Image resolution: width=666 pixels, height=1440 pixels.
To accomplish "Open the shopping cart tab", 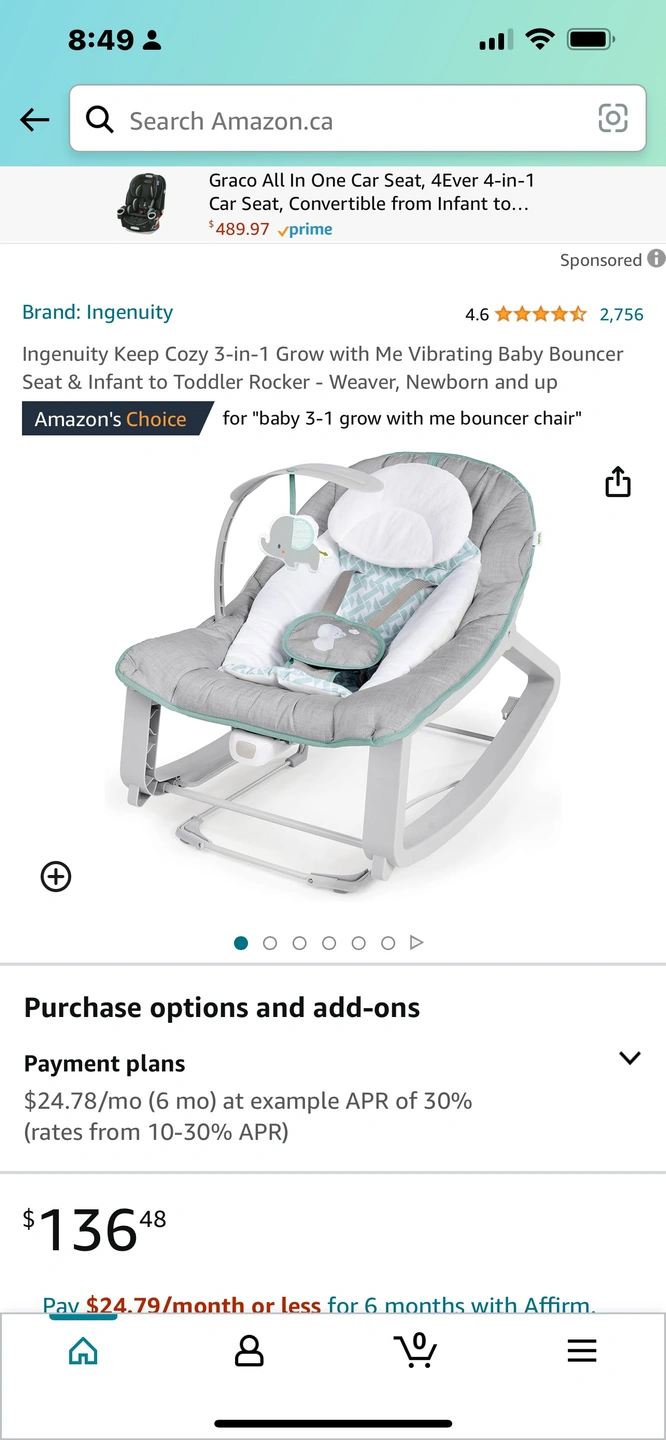I will [x=415, y=1350].
